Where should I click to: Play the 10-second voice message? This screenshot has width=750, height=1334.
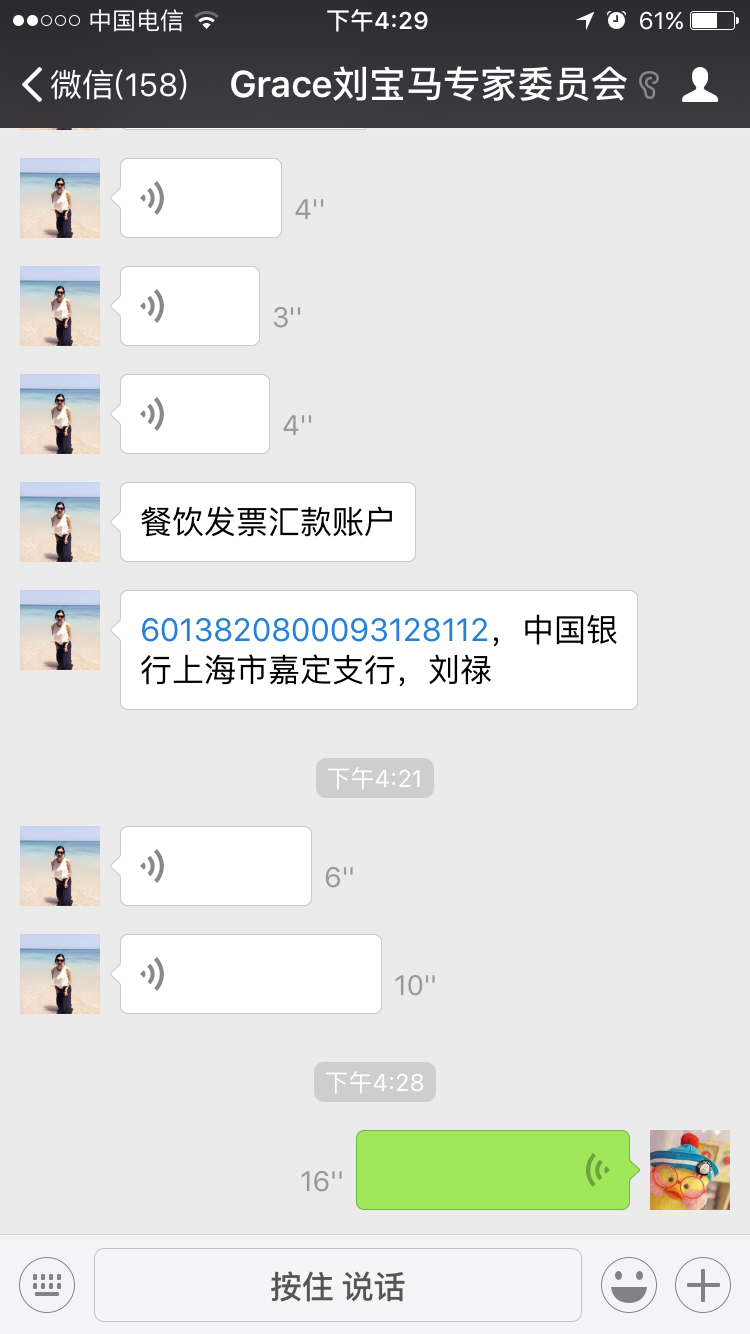[x=250, y=974]
